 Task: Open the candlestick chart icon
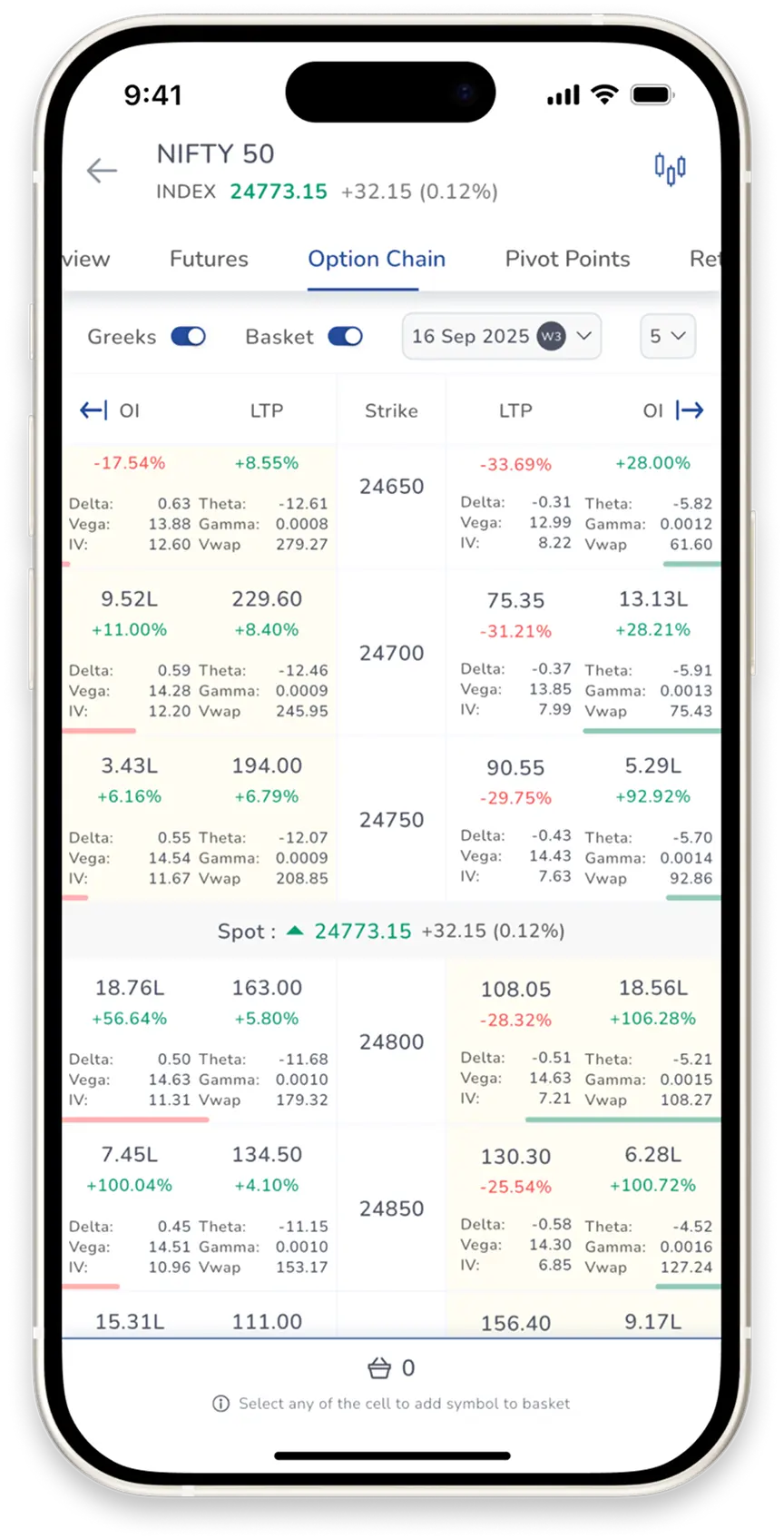pos(671,169)
